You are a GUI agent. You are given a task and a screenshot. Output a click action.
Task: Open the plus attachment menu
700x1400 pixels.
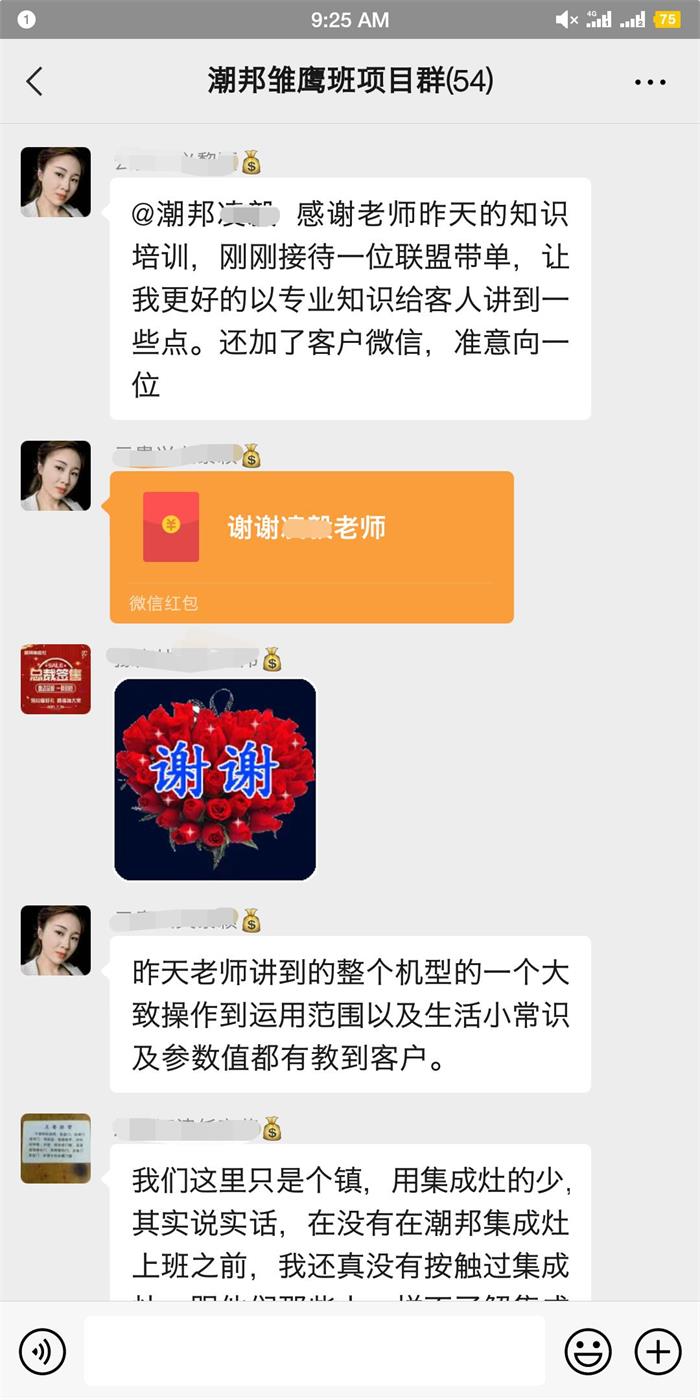click(658, 1352)
